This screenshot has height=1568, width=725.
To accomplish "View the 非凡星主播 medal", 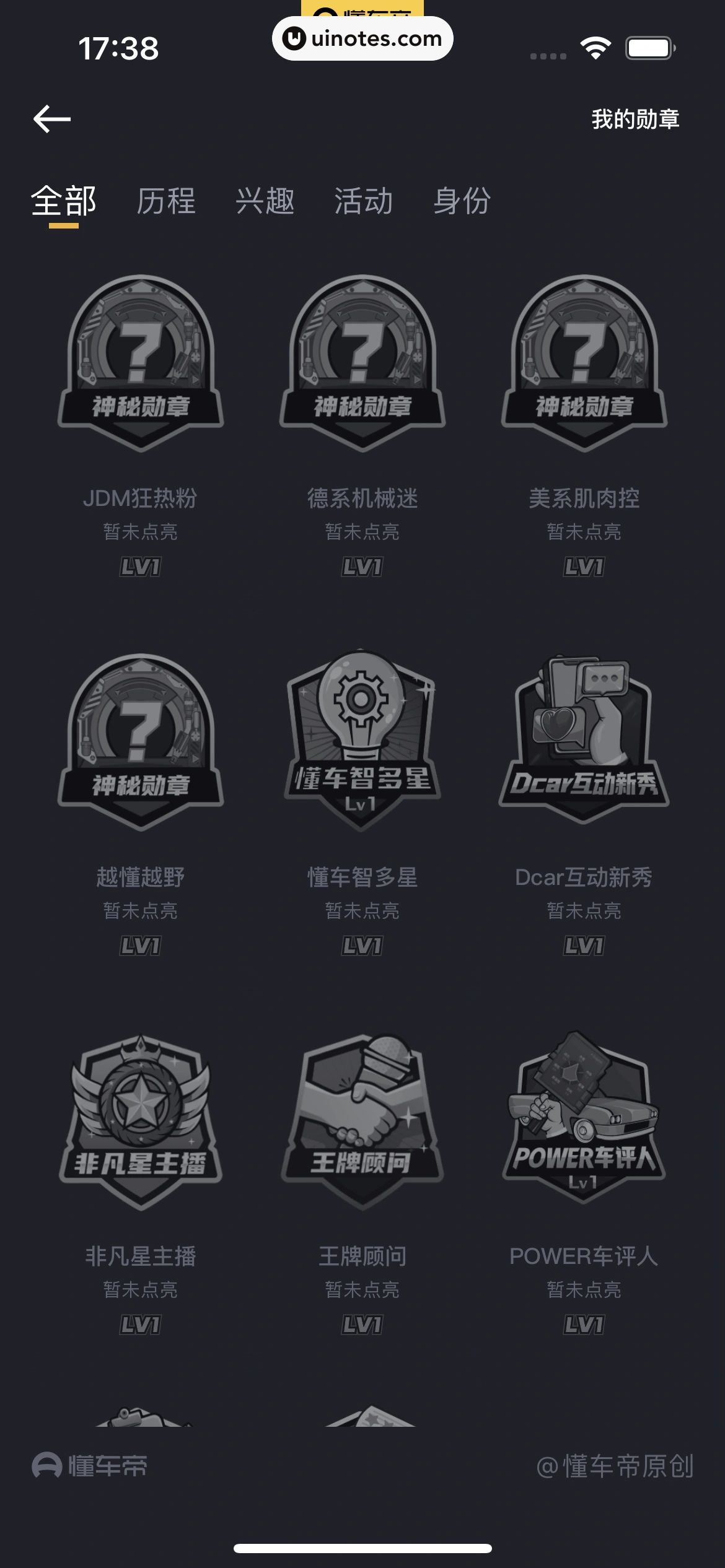I will point(141,1122).
